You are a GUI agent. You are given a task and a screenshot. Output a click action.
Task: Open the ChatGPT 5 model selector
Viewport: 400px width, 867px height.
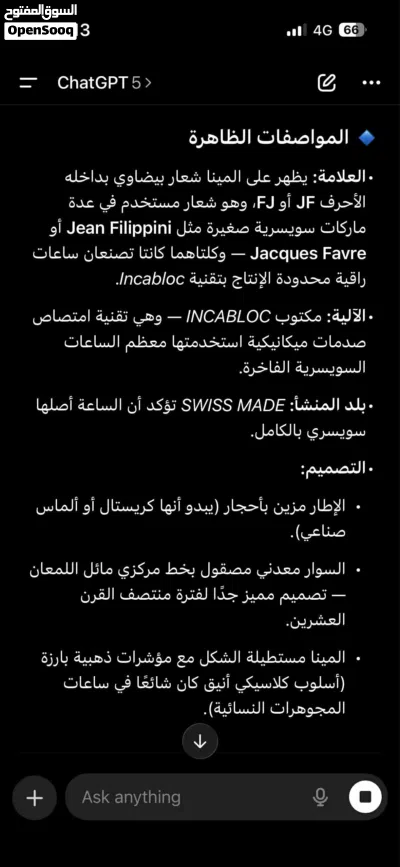point(104,83)
